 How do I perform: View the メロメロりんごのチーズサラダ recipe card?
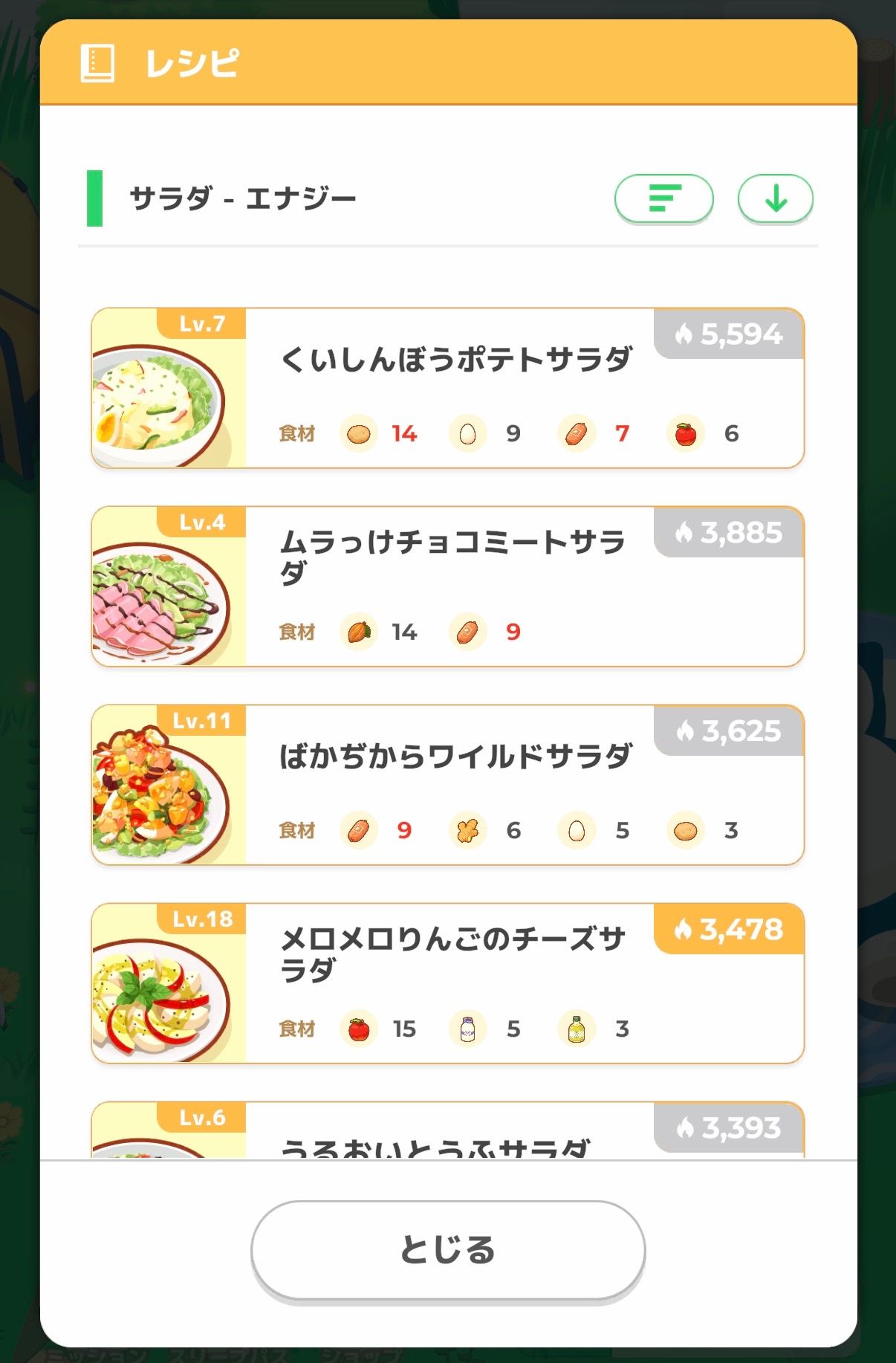click(447, 983)
